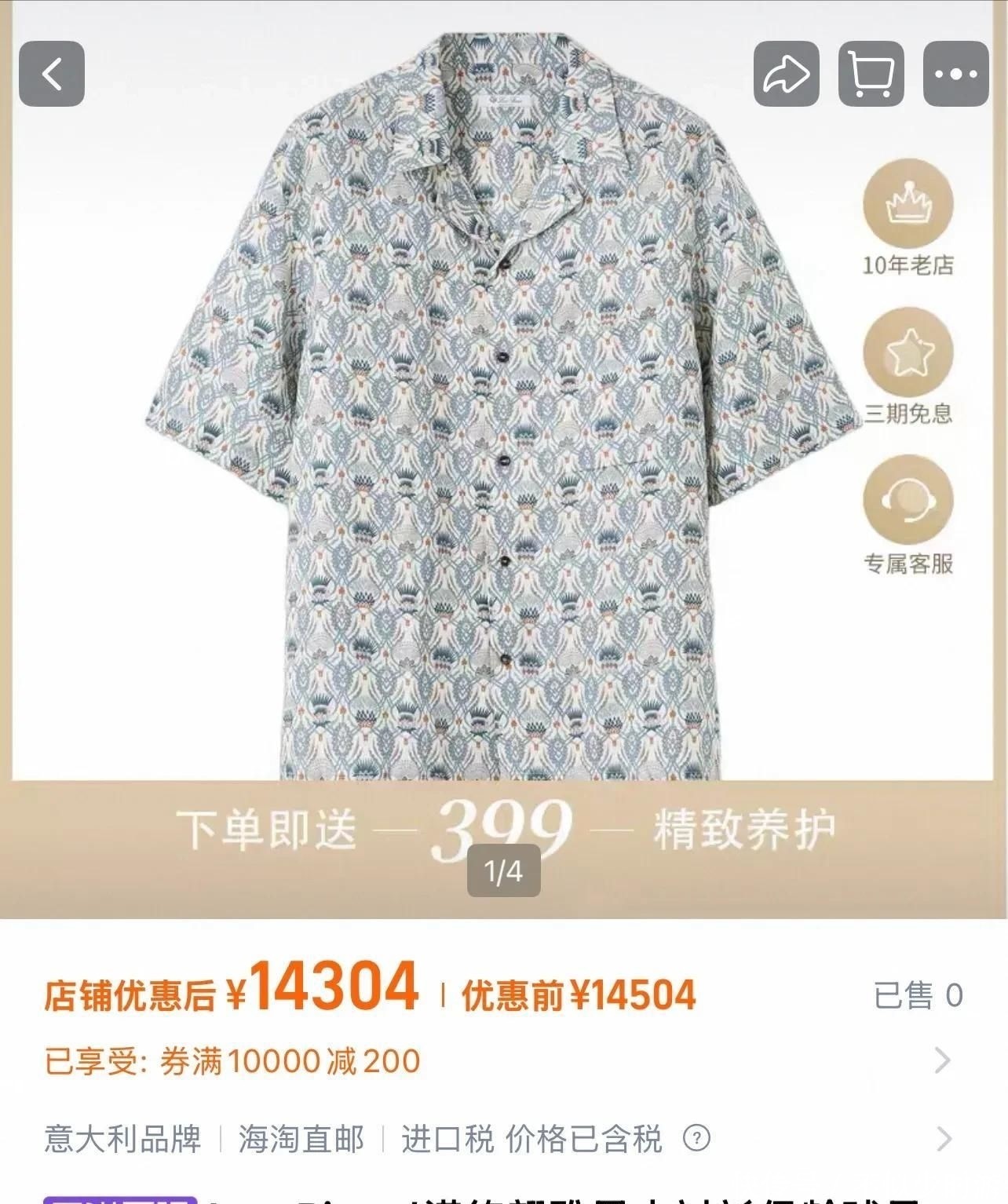Open the shopping cart
The image size is (1008, 1204).
click(x=871, y=74)
